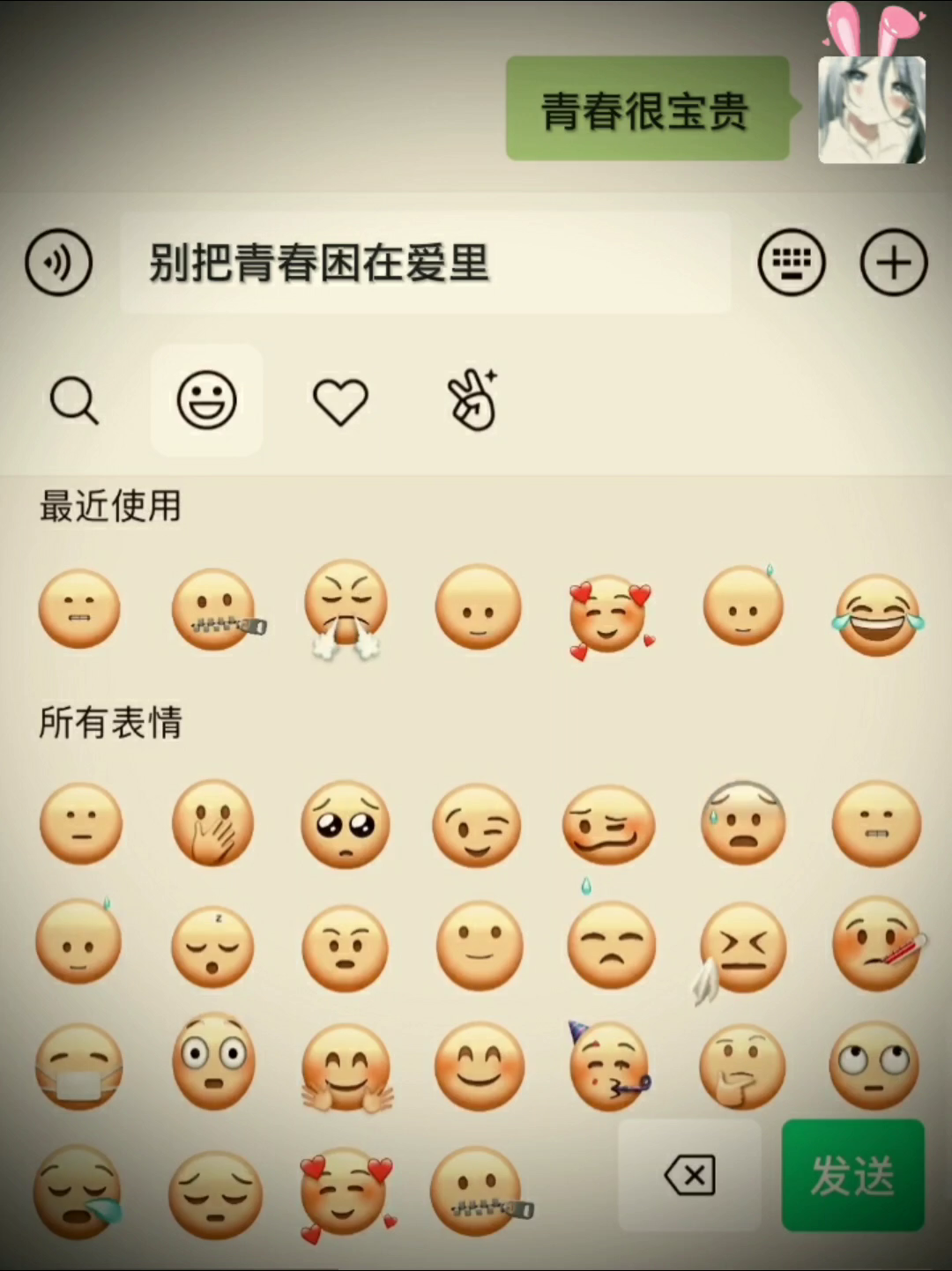Viewport: 952px width, 1271px height.
Task: Search for stickers
Action: click(74, 401)
